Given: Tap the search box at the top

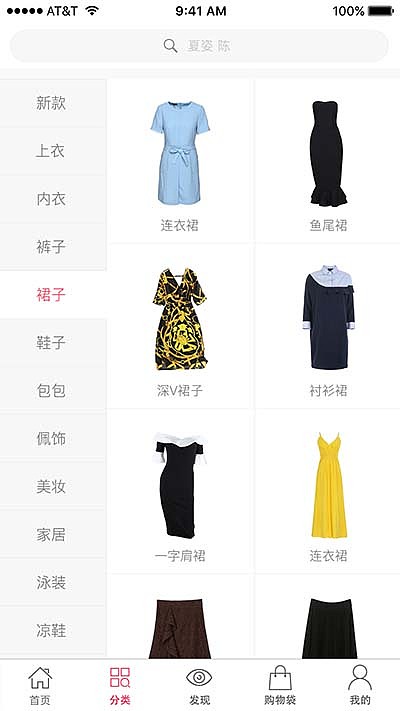Looking at the screenshot, I should pos(199,46).
